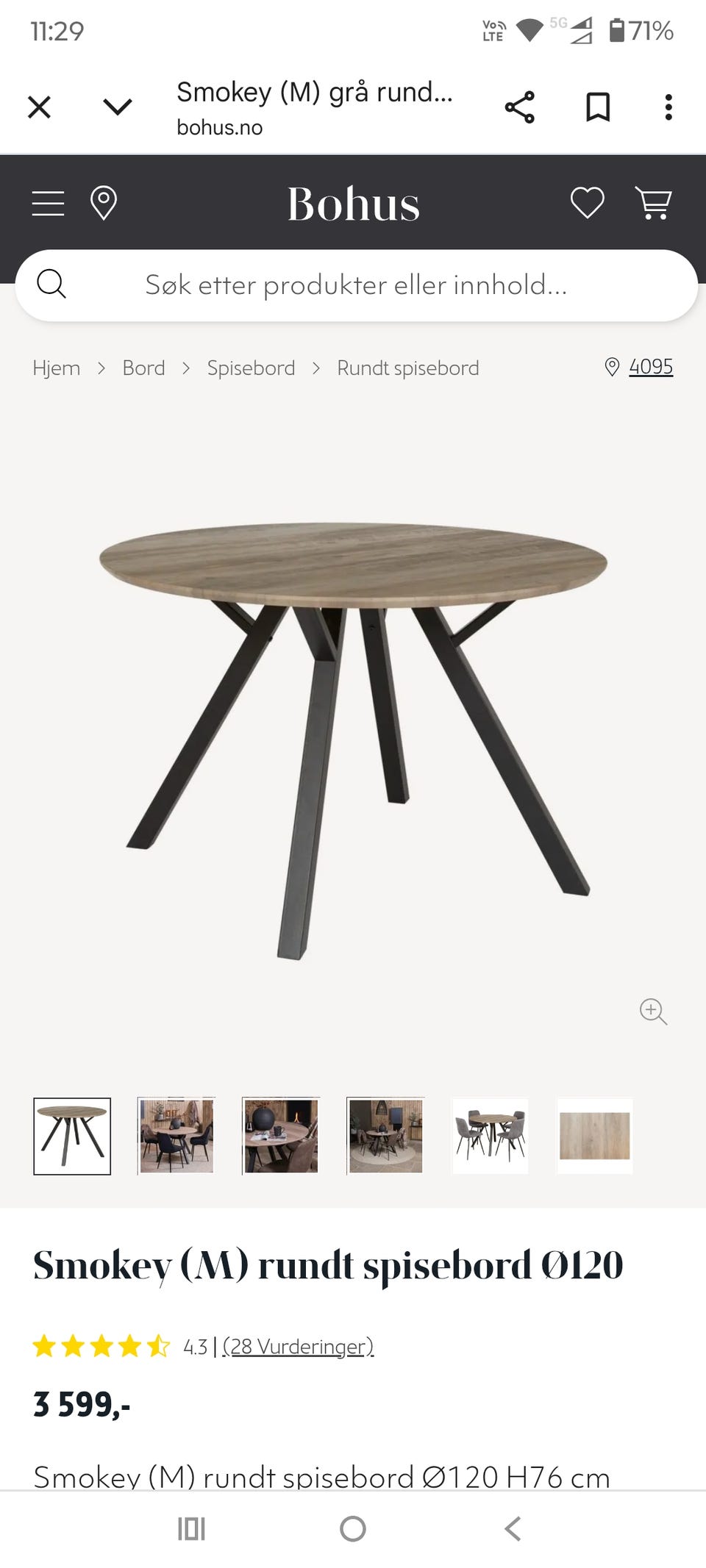Go to Hjem breadcrumb
Viewport: 706px width, 1568px height.
57,368
